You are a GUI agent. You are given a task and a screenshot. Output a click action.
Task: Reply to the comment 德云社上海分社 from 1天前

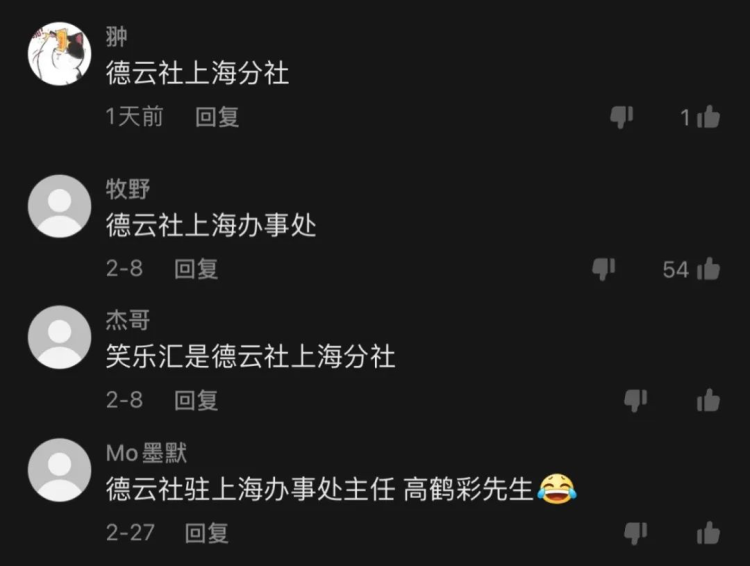(x=216, y=117)
